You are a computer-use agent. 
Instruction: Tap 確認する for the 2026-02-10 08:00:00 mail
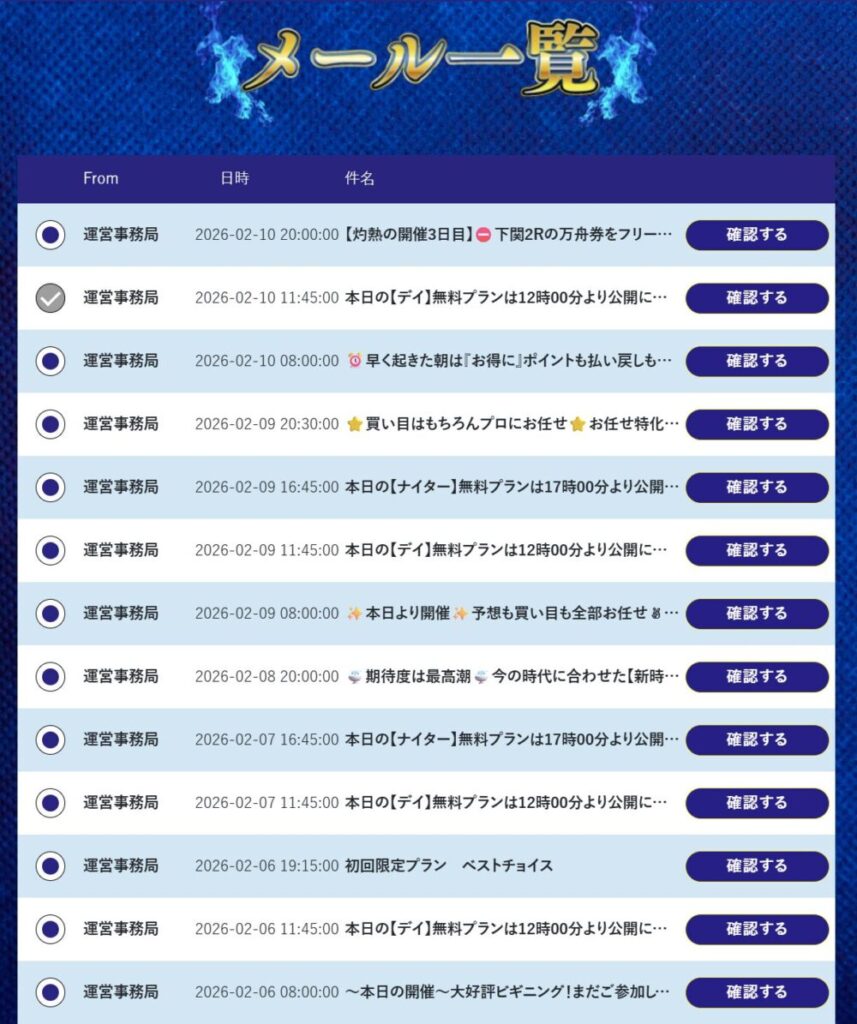tap(757, 361)
